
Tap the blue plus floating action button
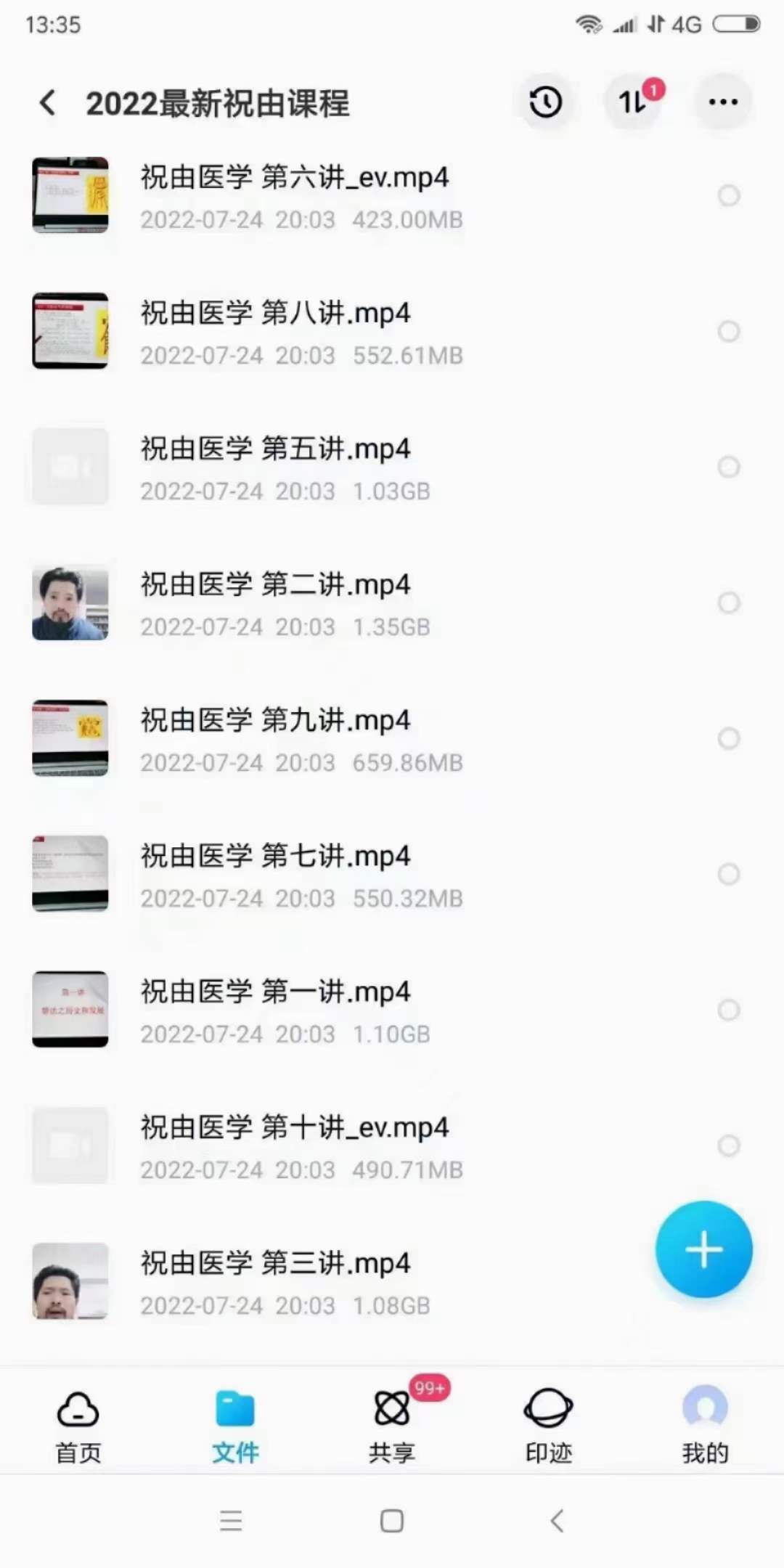pyautogui.click(x=703, y=1250)
